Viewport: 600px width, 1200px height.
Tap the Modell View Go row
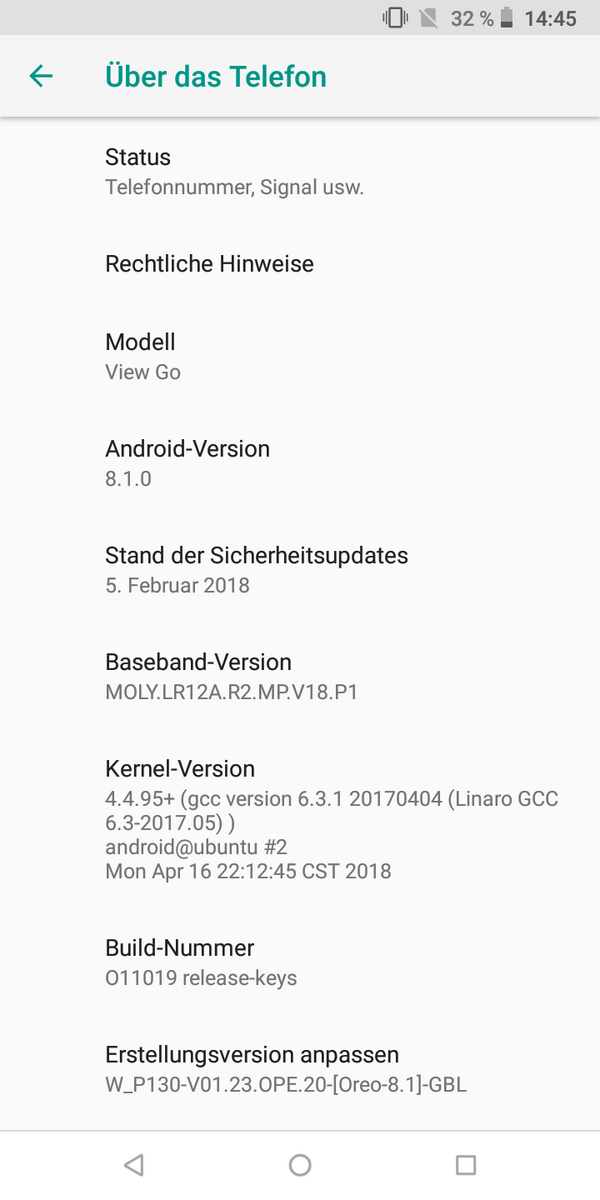pyautogui.click(x=300, y=356)
